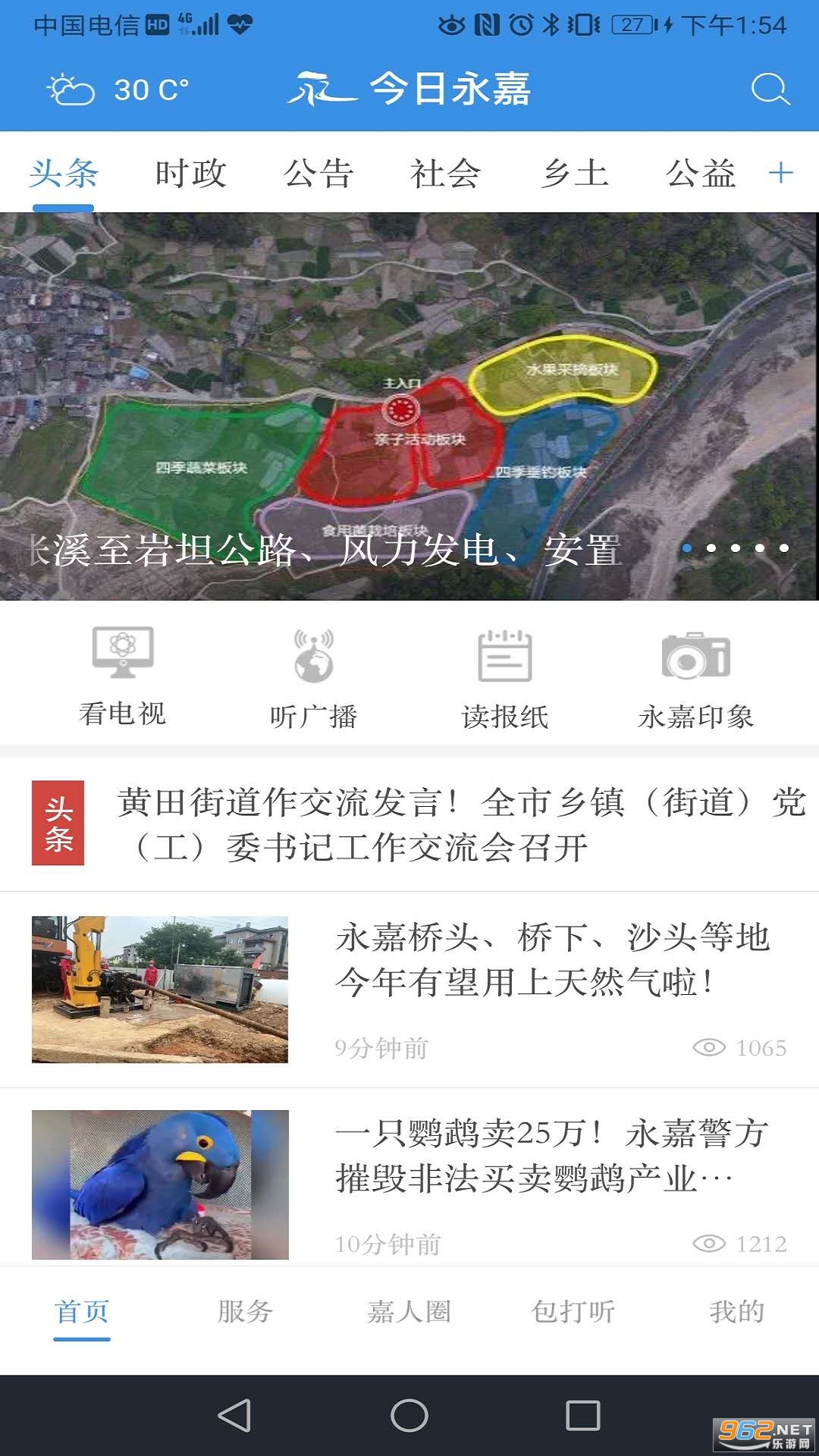View the 永嘉印象 photo section
Viewport: 819px width, 1456px height.
pos(696,677)
